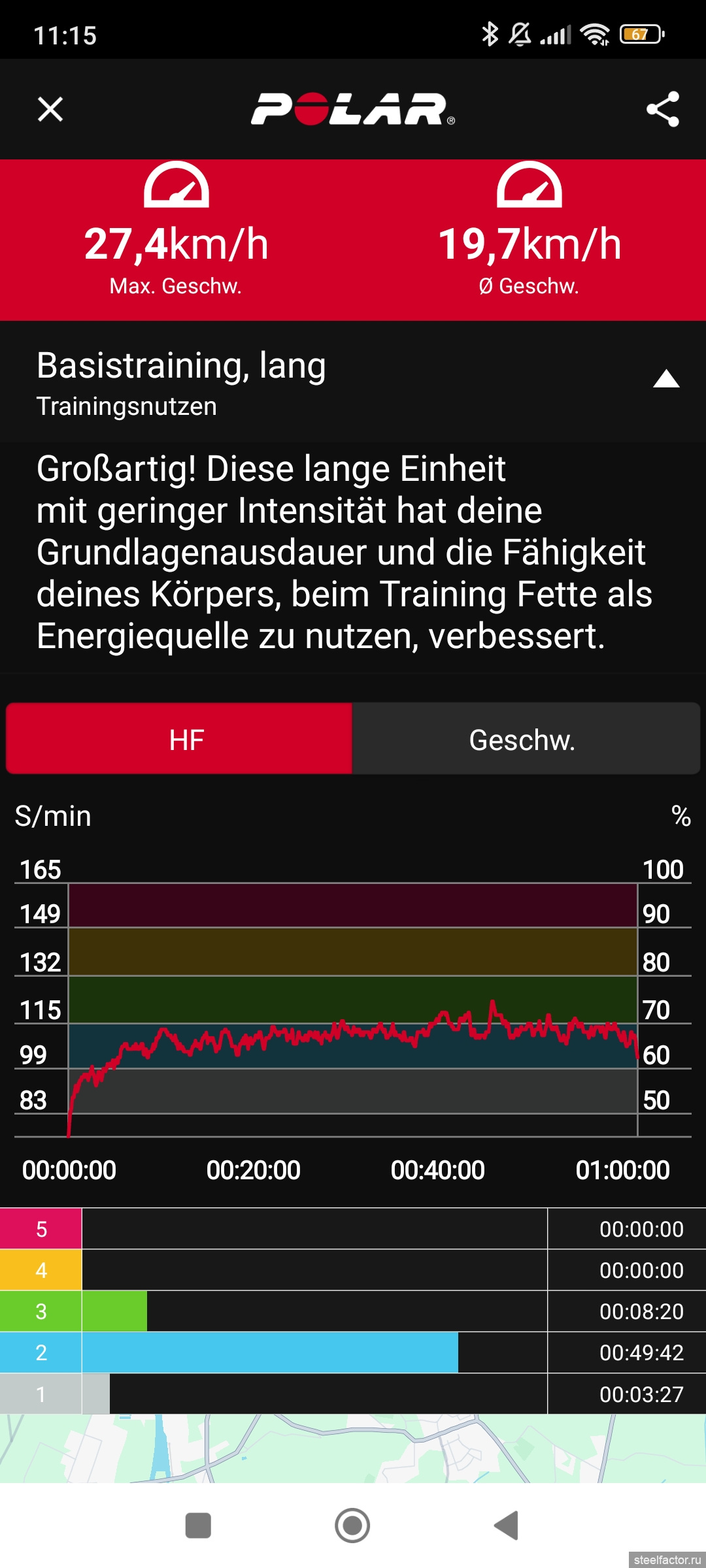
Task: Go back with the system back button
Action: (x=507, y=1526)
